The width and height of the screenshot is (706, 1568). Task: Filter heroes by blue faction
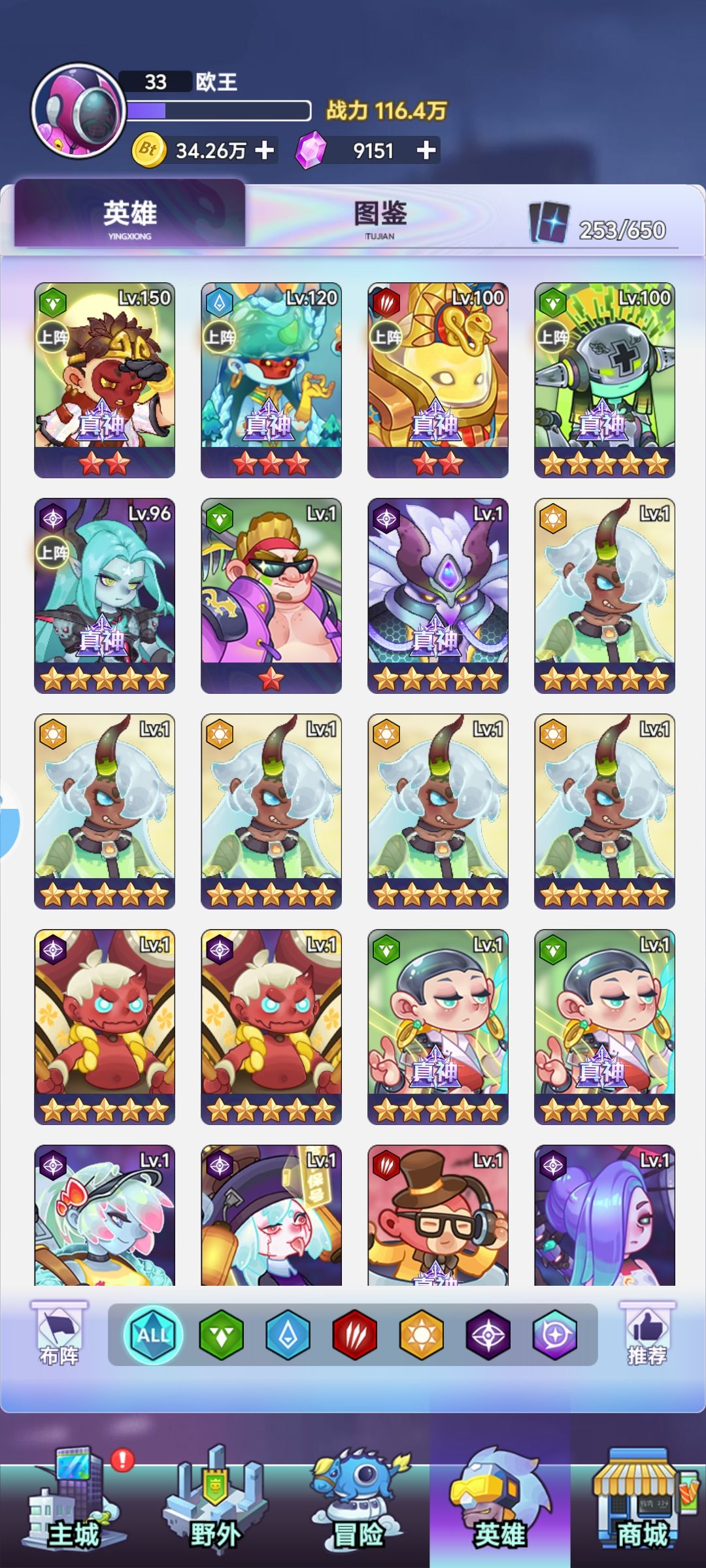(x=288, y=1335)
